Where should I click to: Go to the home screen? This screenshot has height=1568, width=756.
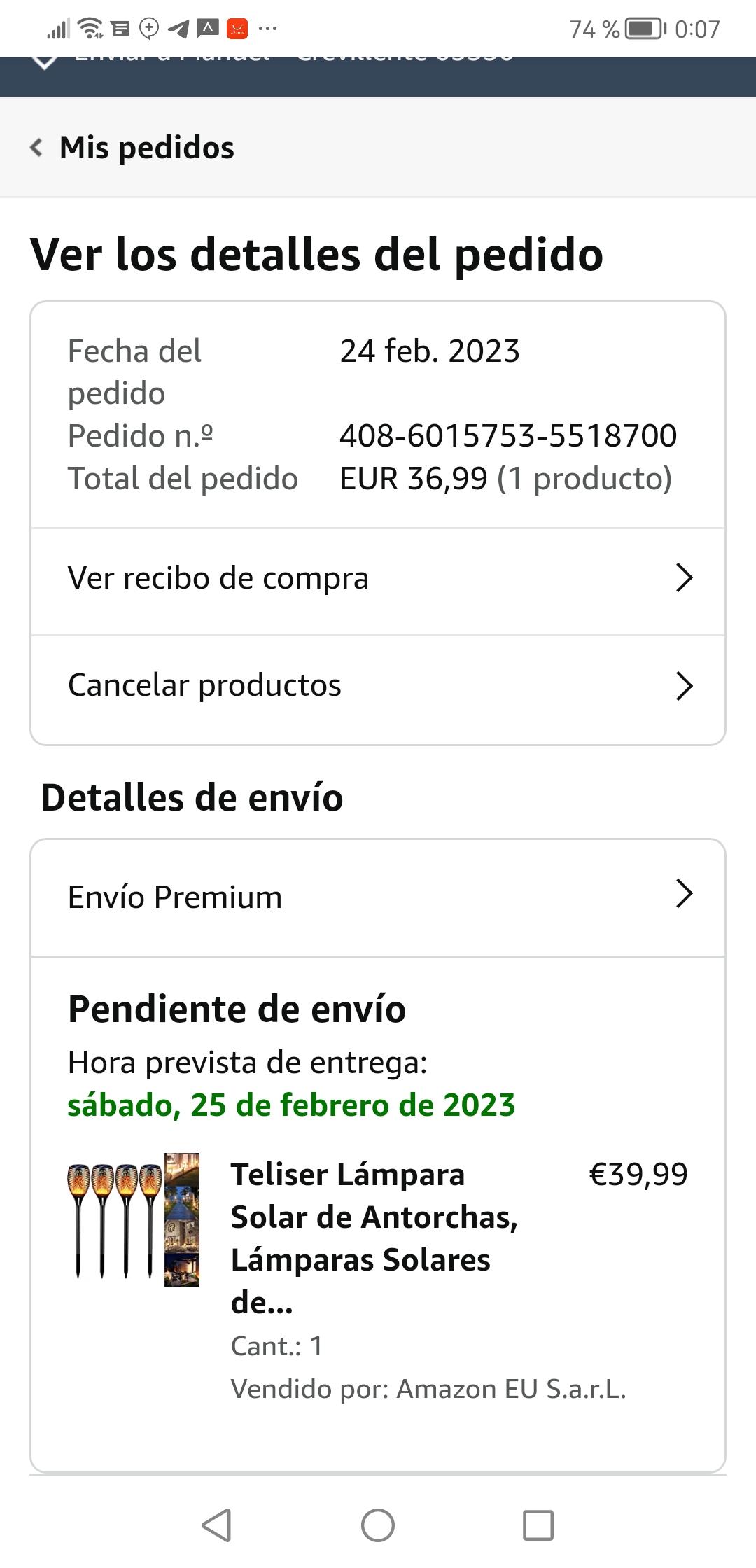(378, 1525)
